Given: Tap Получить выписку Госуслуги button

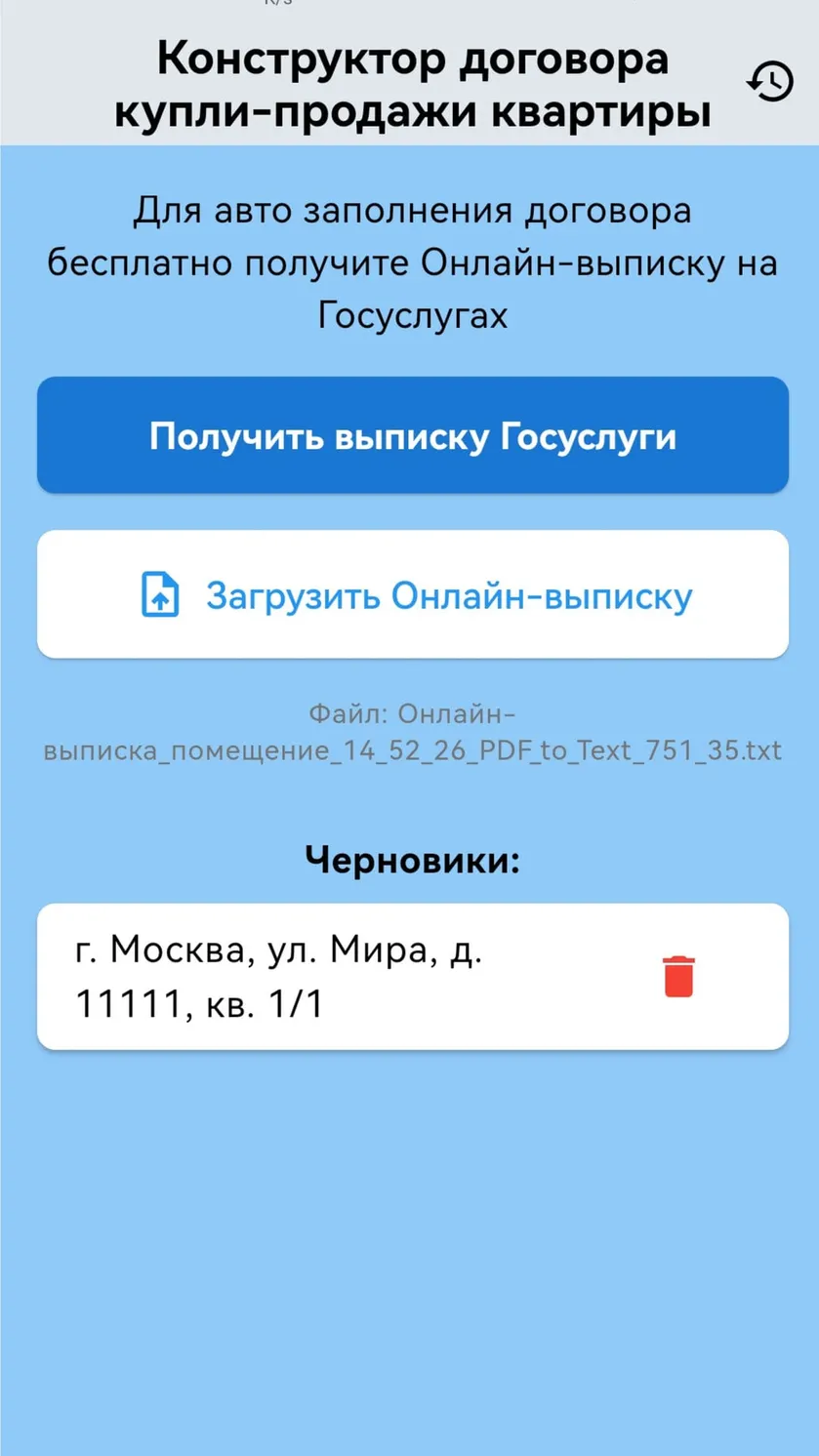Looking at the screenshot, I should point(413,435).
